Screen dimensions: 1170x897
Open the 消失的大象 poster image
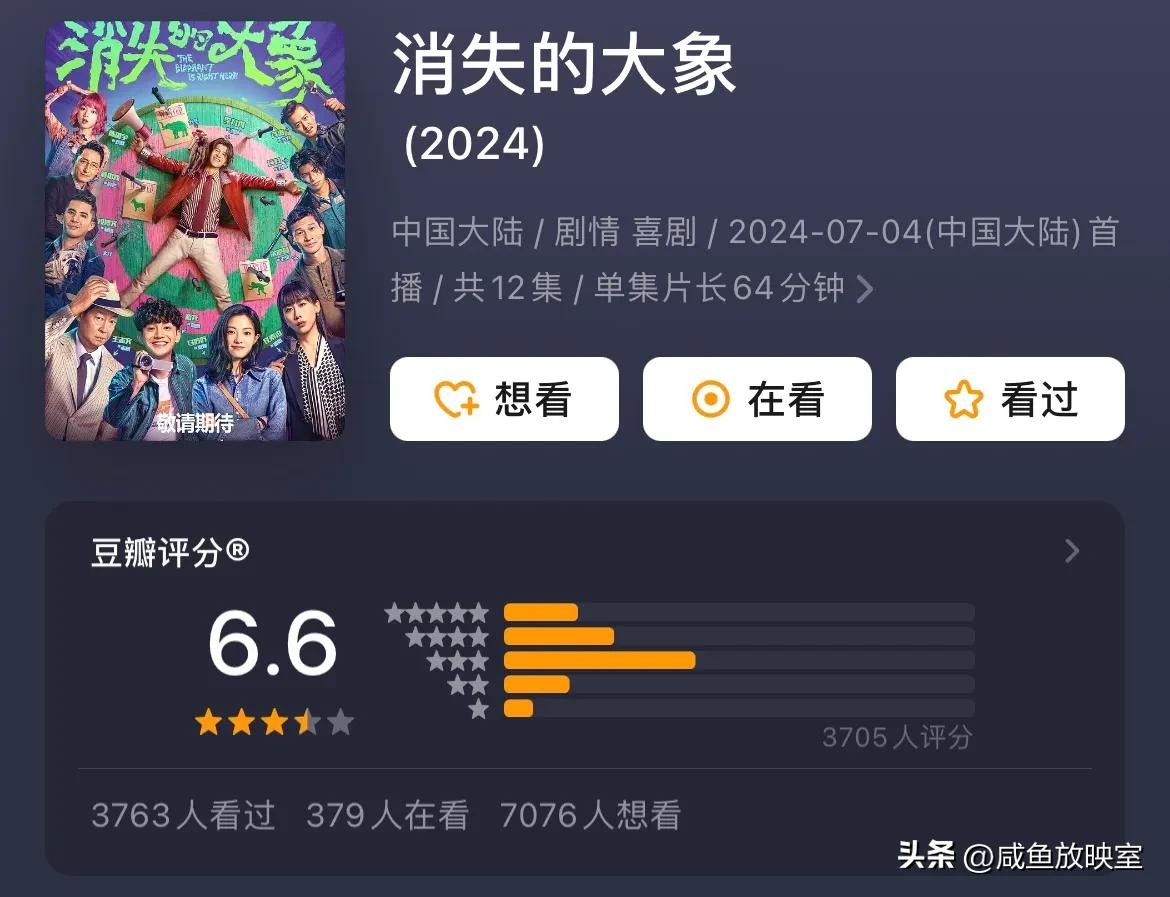tap(195, 231)
